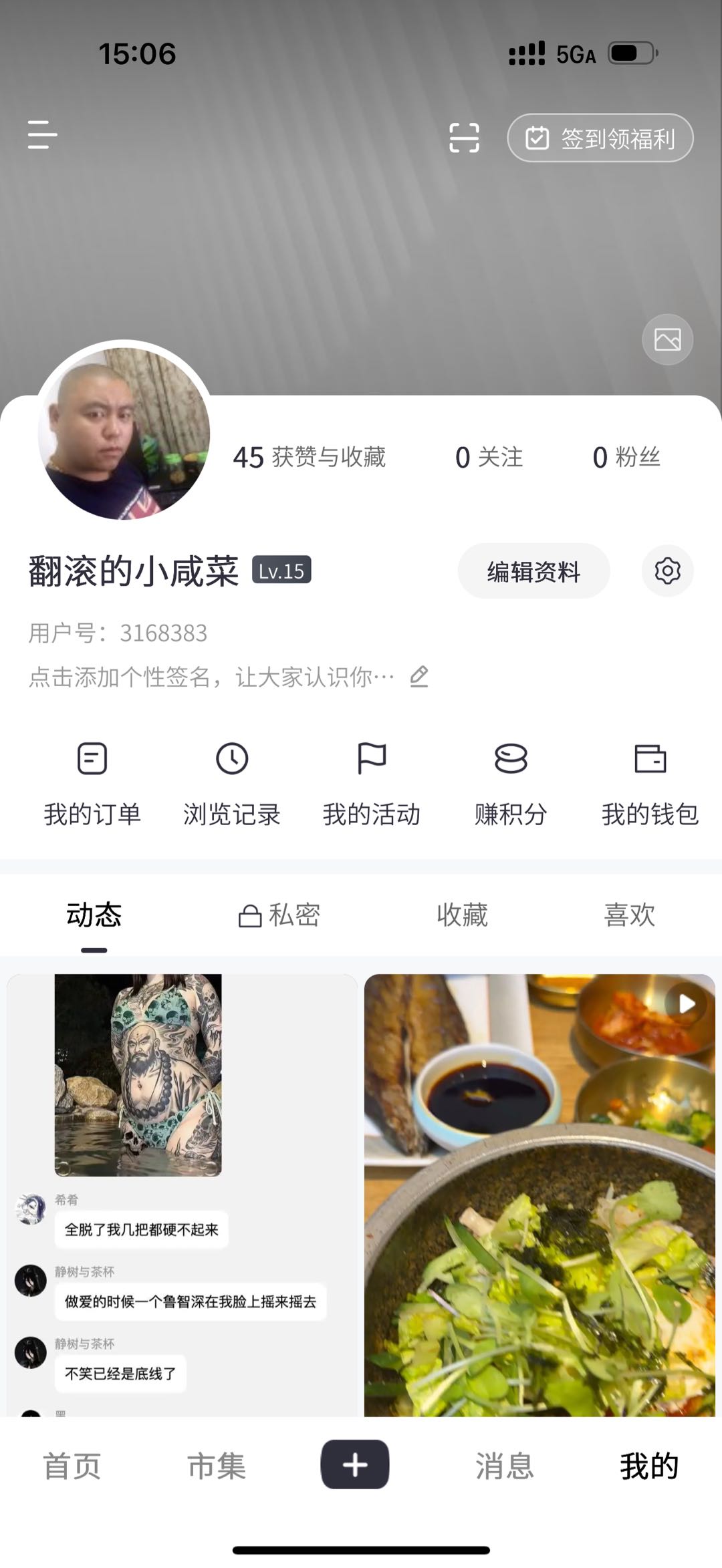
Task: Open the 消息 messages tab
Action: coord(505,1466)
